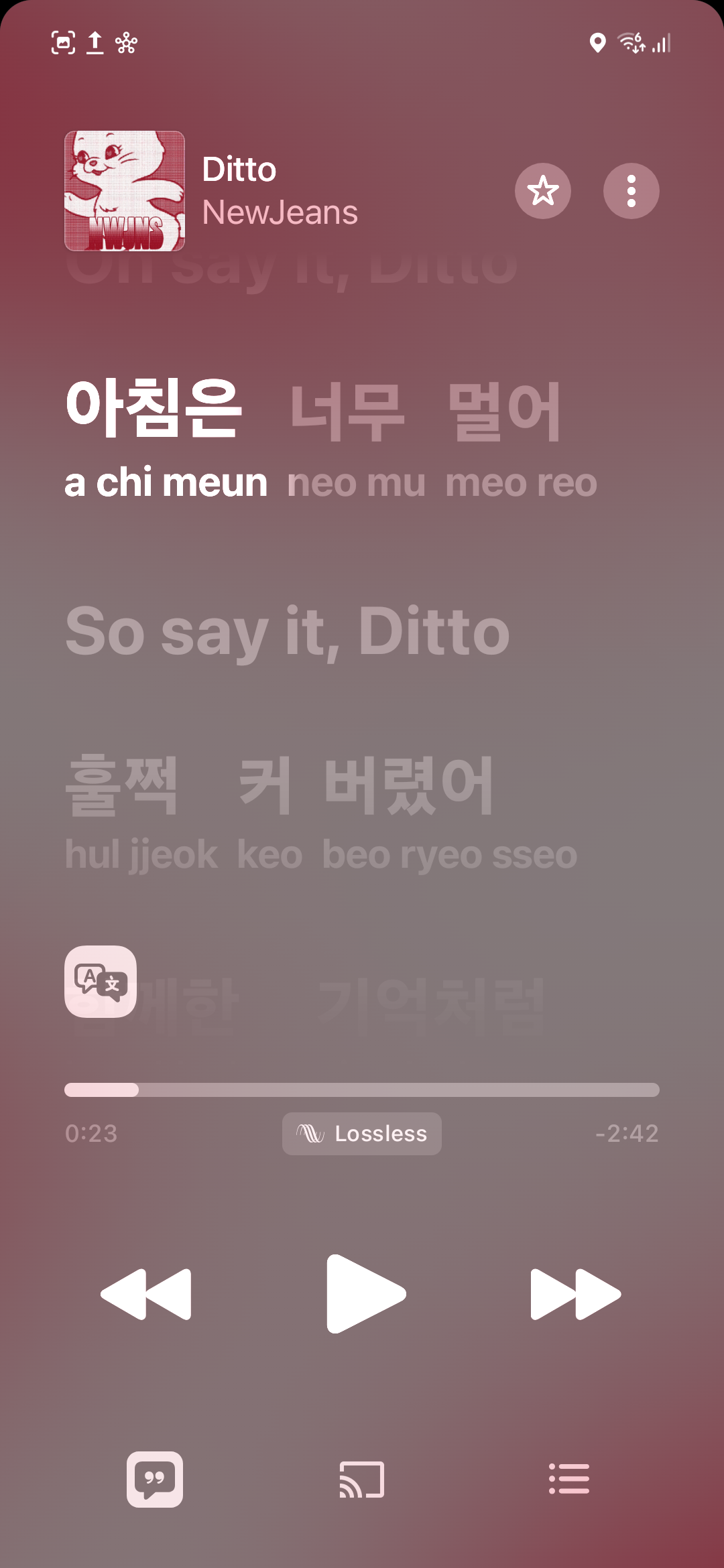
Task: Open the three-dot more options menu
Action: point(631,191)
